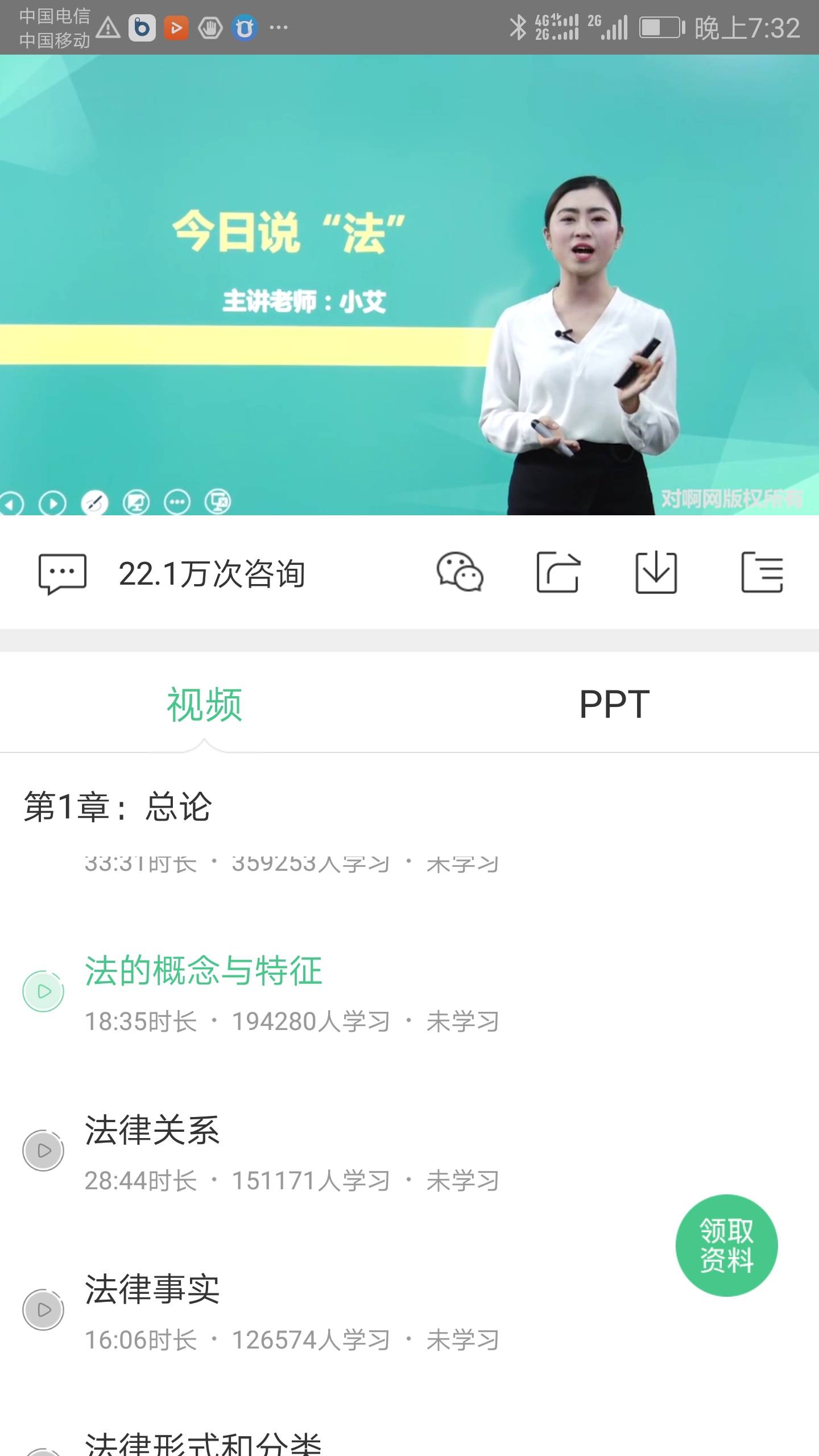Select the 视频 tab
This screenshot has width=819, height=1456.
(x=204, y=704)
